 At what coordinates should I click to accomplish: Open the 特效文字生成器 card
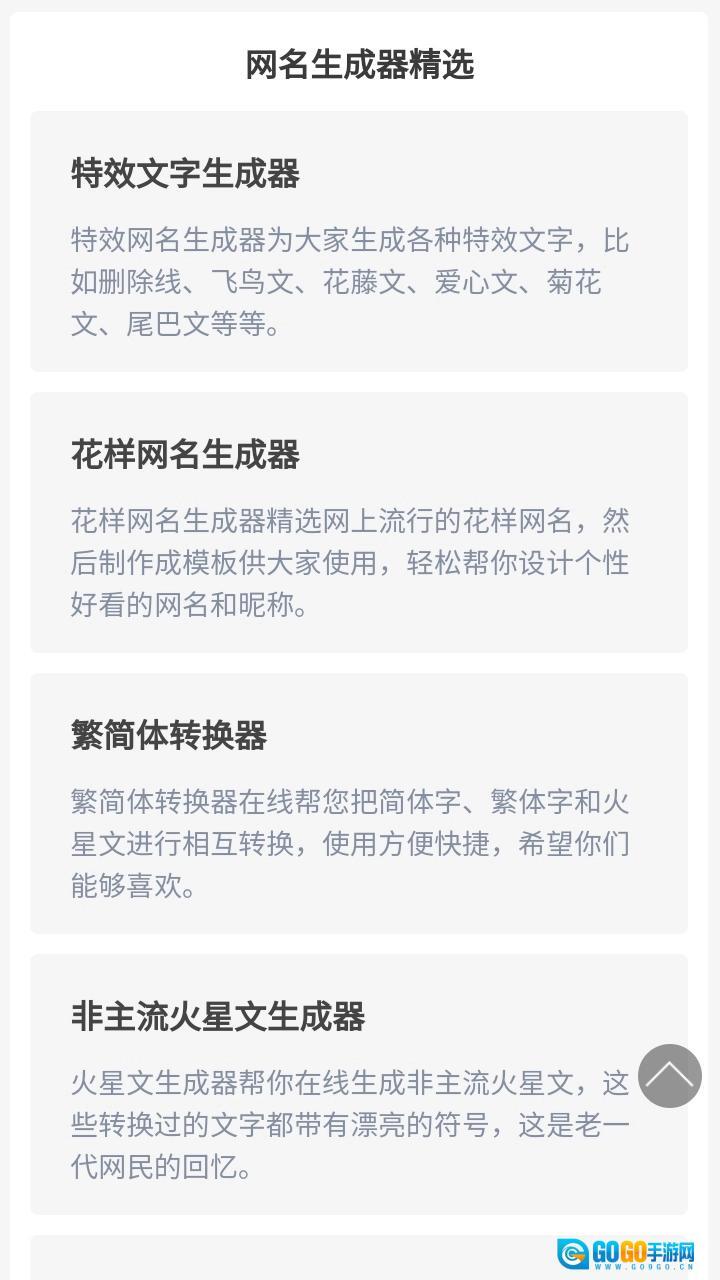pos(358,242)
